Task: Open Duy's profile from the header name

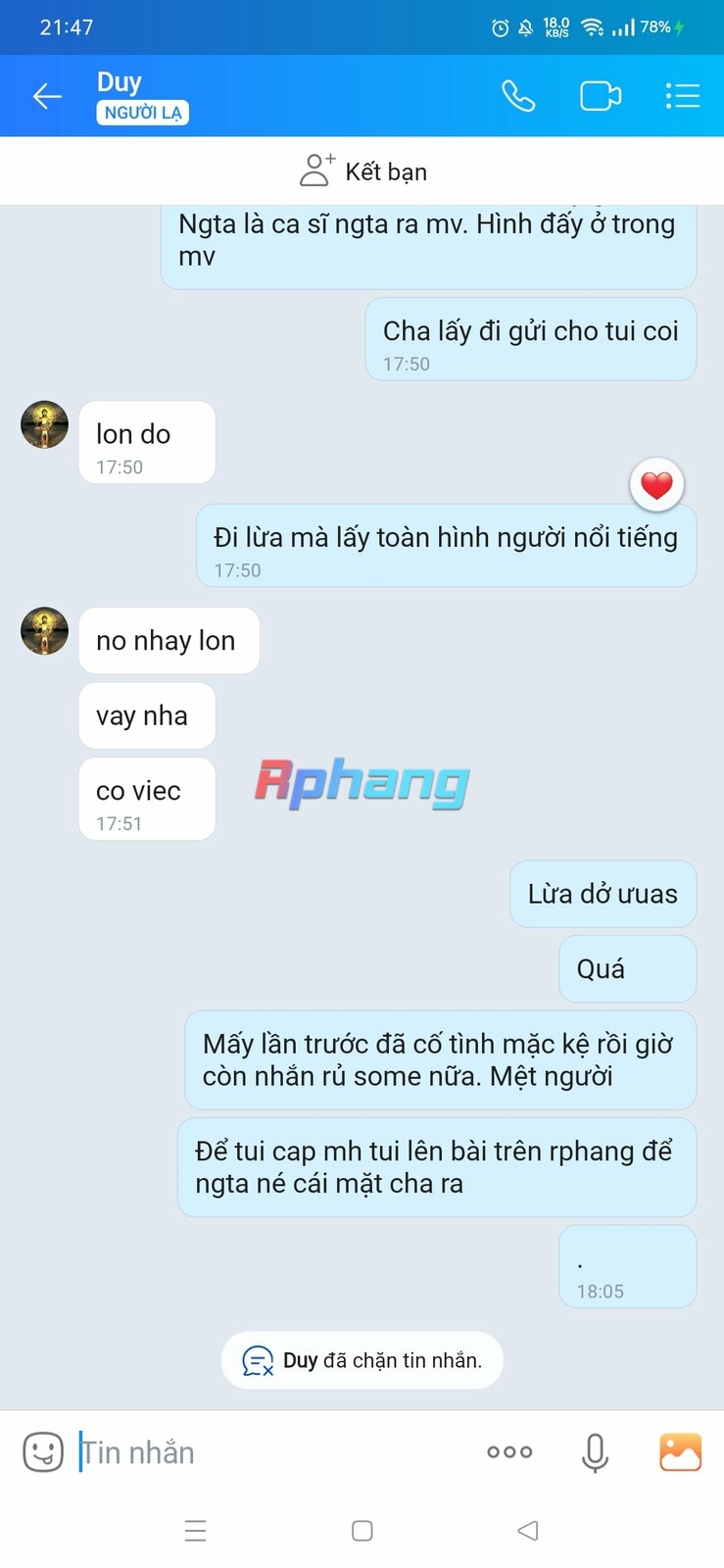Action: point(120,82)
